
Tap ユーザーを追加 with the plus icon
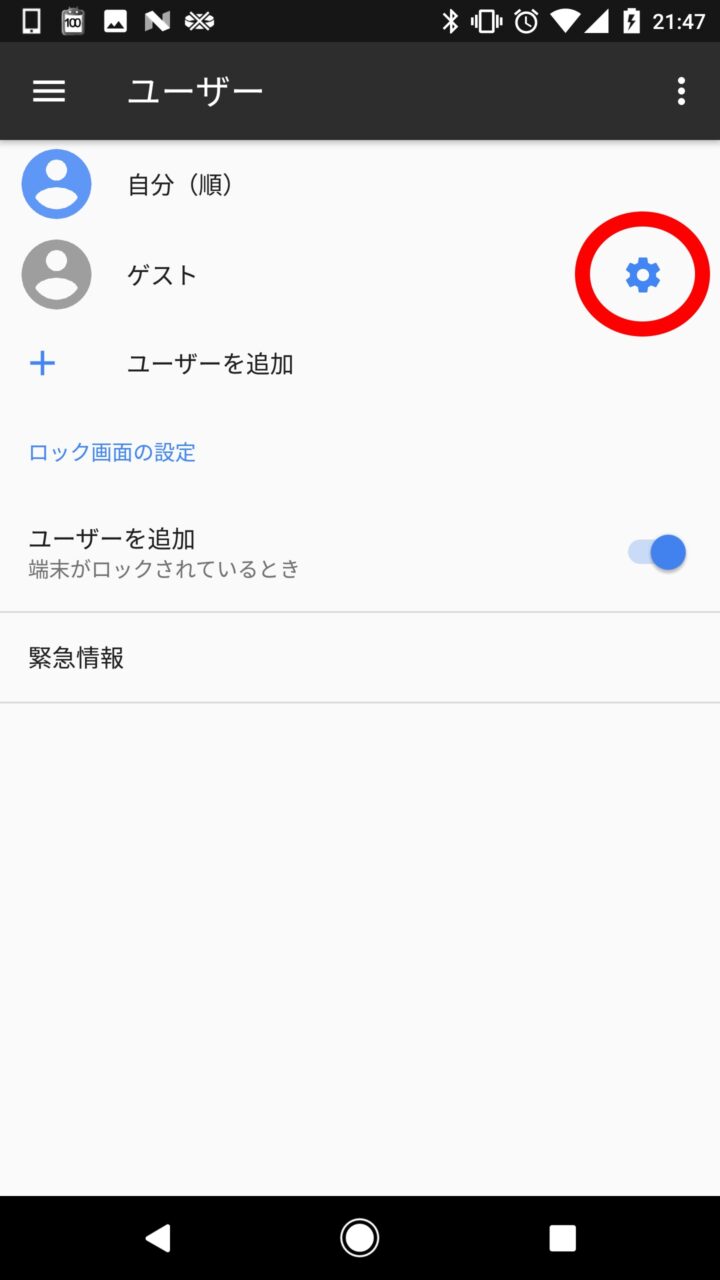pyautogui.click(x=209, y=364)
